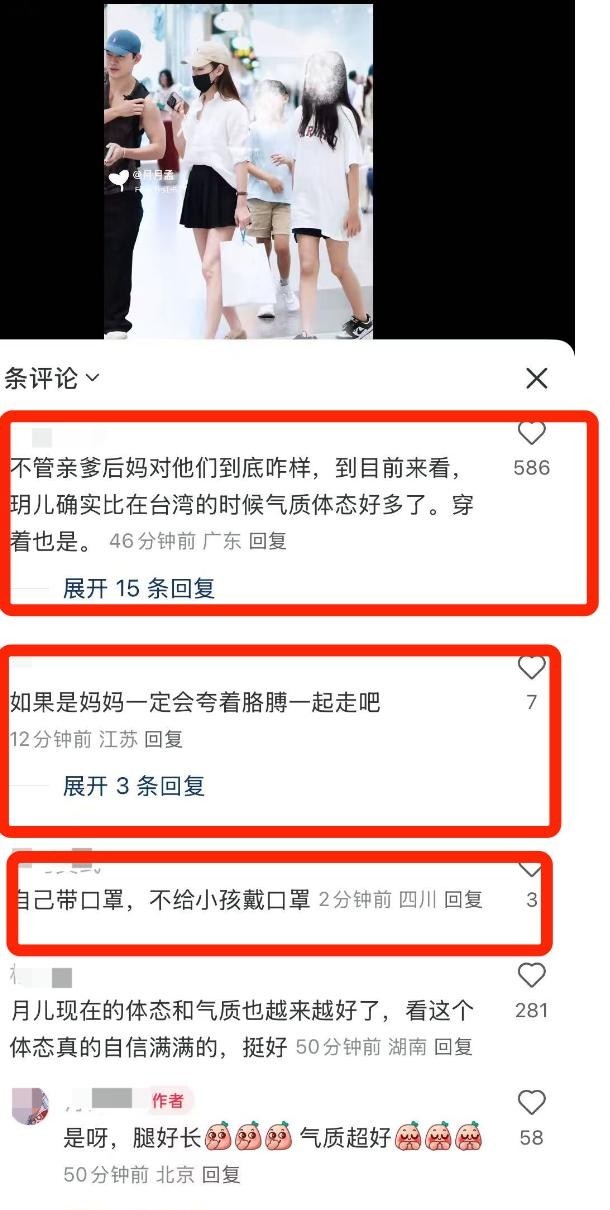The height and width of the screenshot is (1210, 610).
Task: Reply to the 口罩 comment from 四川
Action: 463,899
